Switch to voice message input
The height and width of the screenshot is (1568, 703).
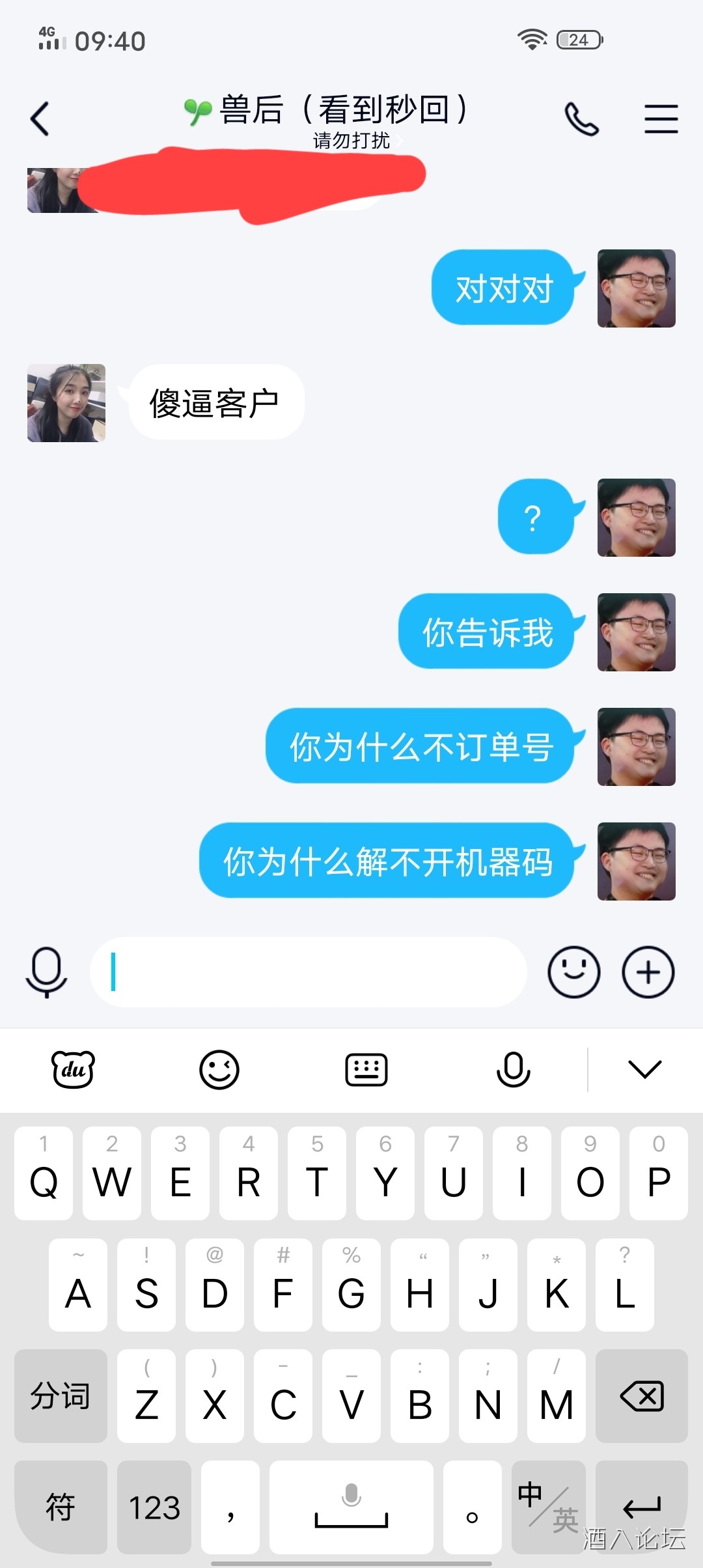pyautogui.click(x=46, y=972)
